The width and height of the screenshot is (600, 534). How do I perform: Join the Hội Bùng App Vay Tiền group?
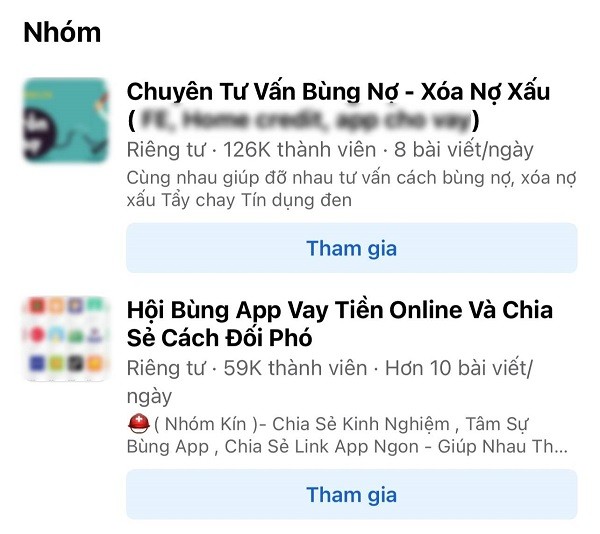[351, 494]
